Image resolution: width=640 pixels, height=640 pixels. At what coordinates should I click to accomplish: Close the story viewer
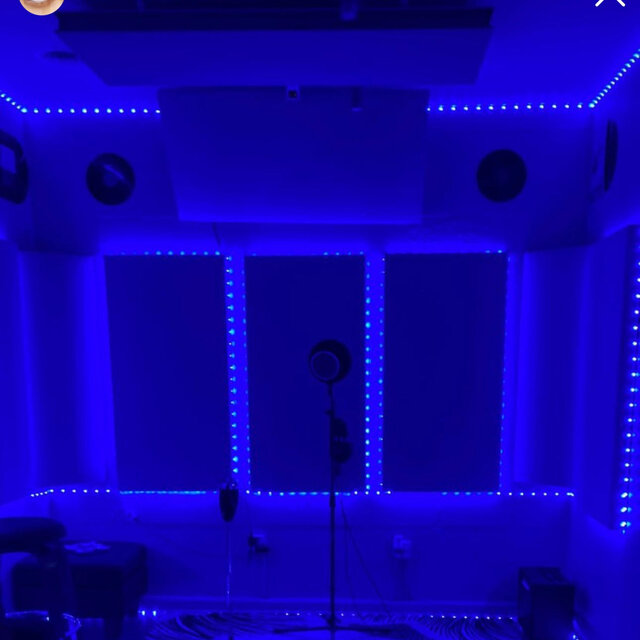coord(609,3)
